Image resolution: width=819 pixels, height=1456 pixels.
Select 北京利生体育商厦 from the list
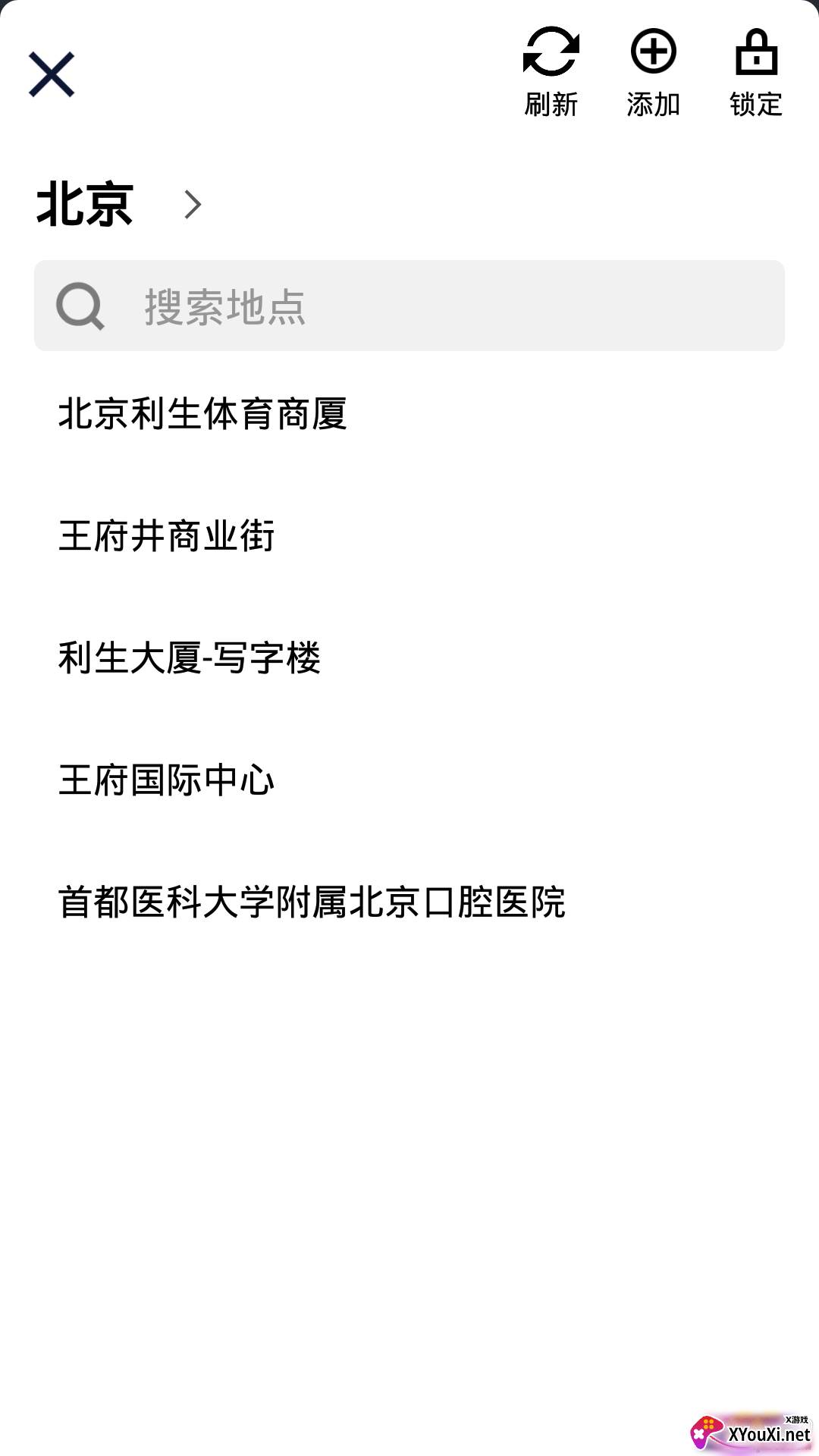(x=205, y=413)
